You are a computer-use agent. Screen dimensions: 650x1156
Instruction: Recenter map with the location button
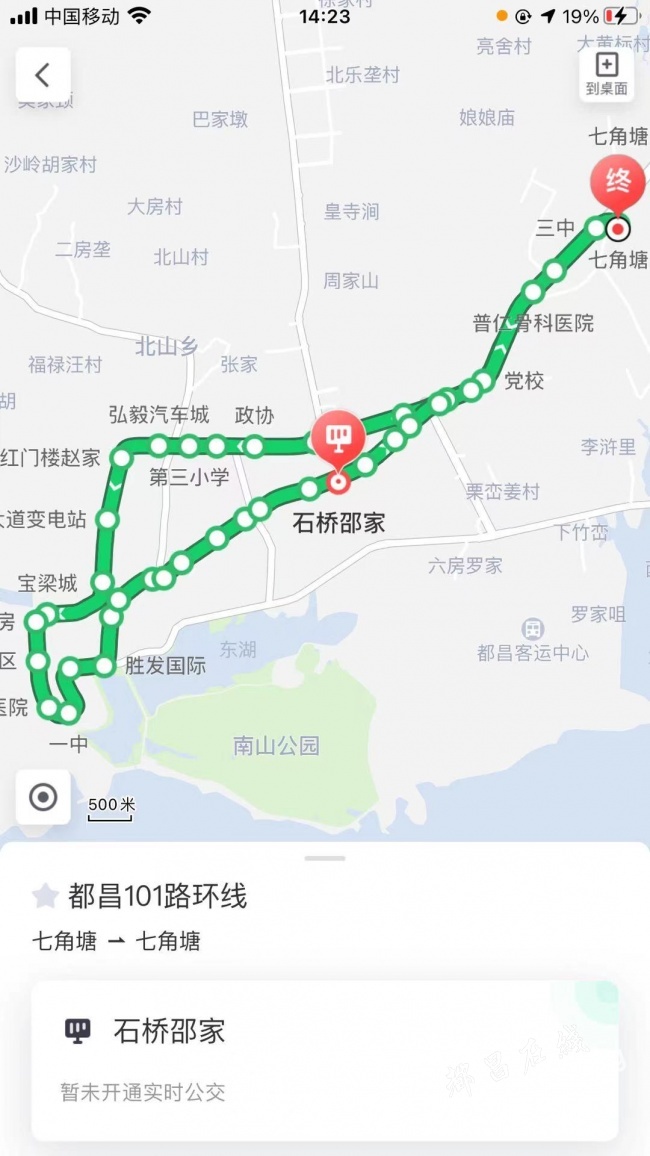pos(43,797)
